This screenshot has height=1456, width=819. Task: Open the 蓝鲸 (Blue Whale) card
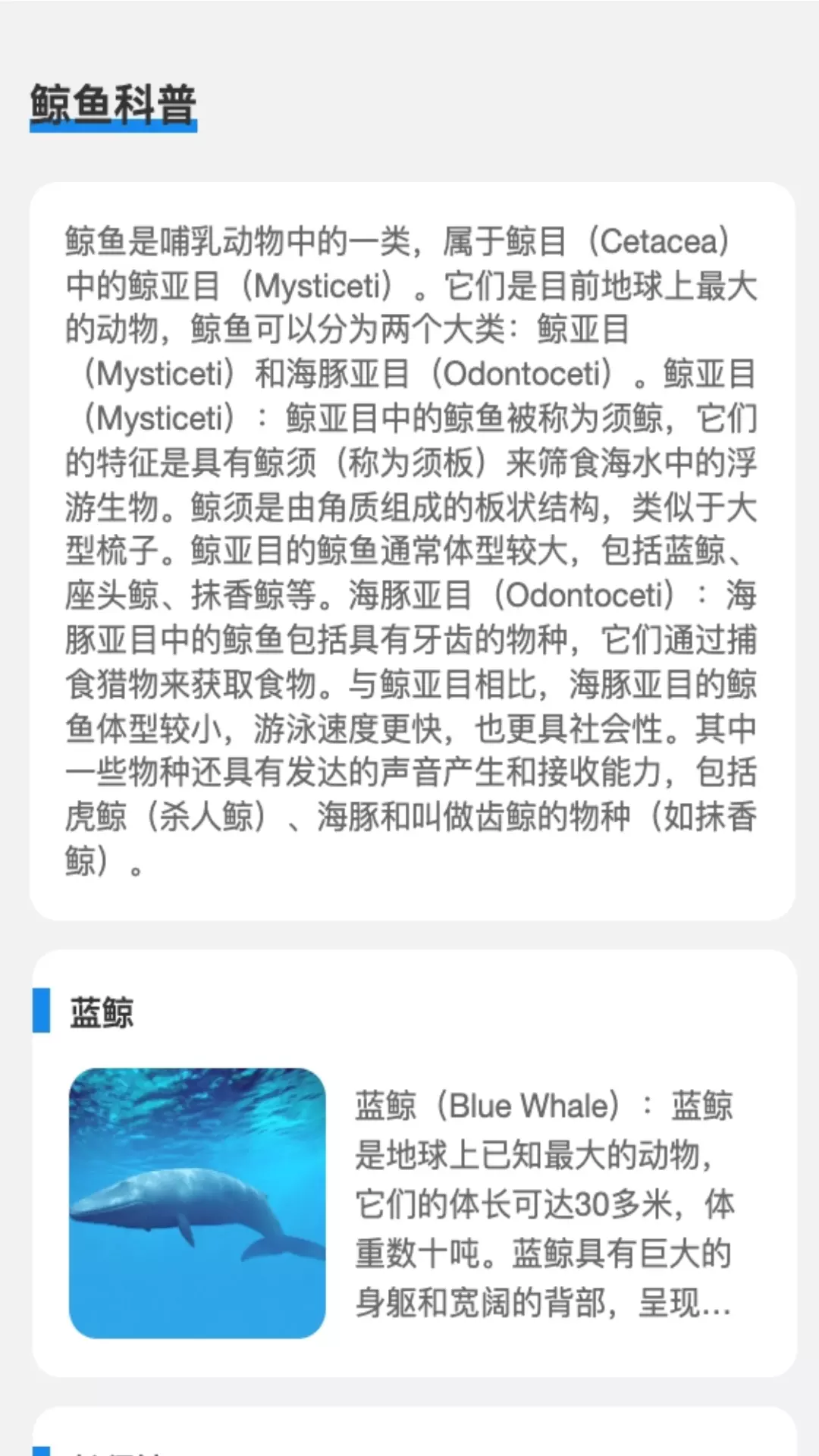coord(414,1164)
